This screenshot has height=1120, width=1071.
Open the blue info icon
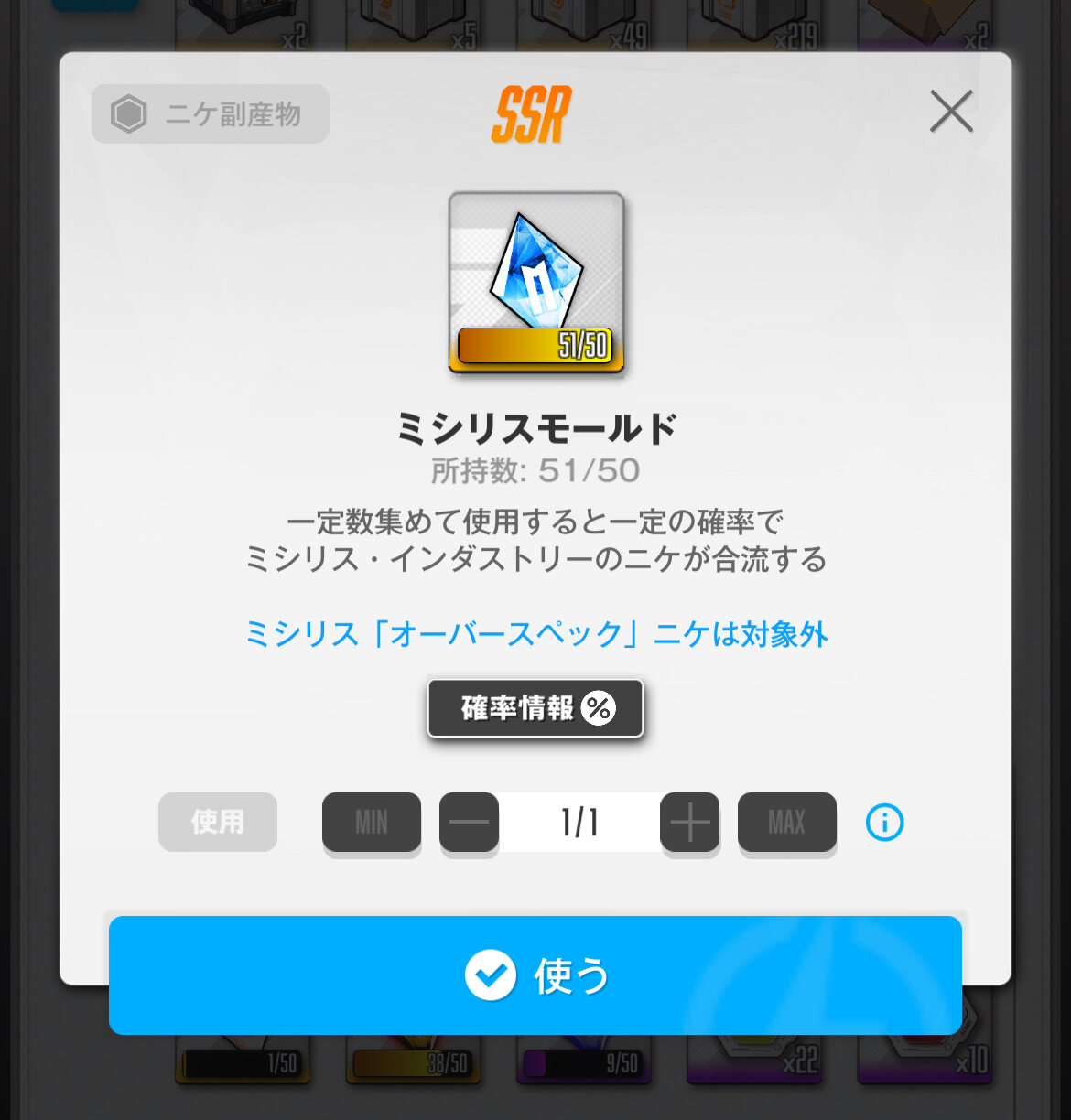884,822
